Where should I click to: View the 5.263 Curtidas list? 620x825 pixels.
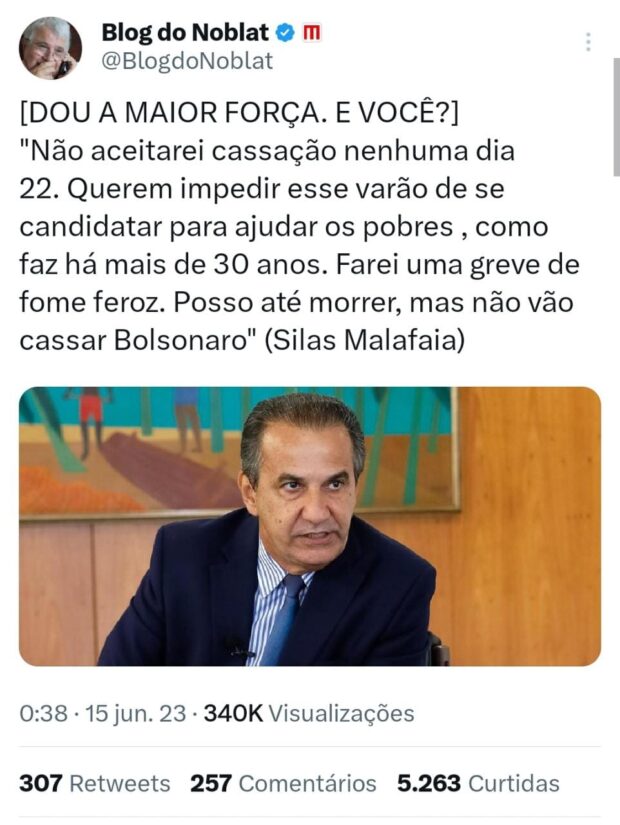tap(478, 783)
